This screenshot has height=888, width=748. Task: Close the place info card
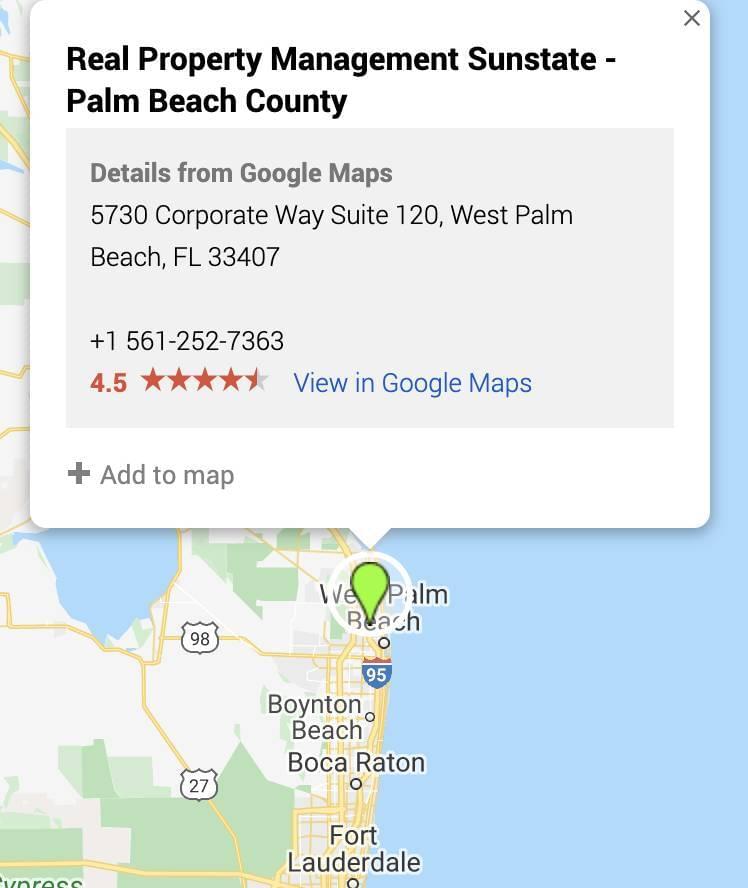[x=691, y=18]
